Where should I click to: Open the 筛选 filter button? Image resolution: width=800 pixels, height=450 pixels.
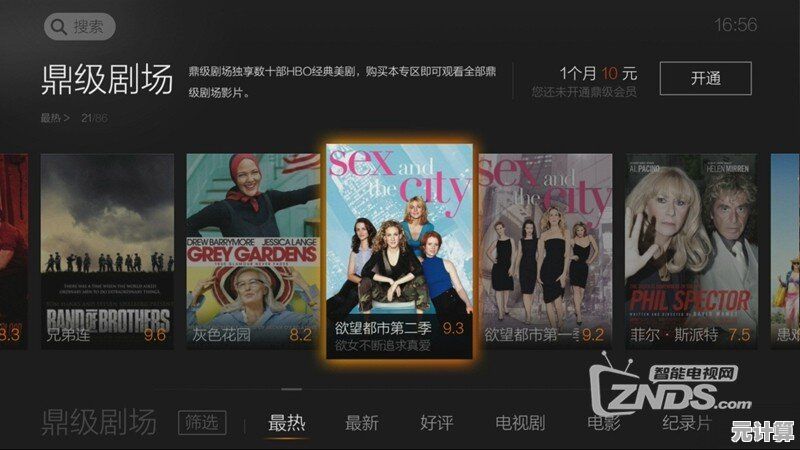202,423
